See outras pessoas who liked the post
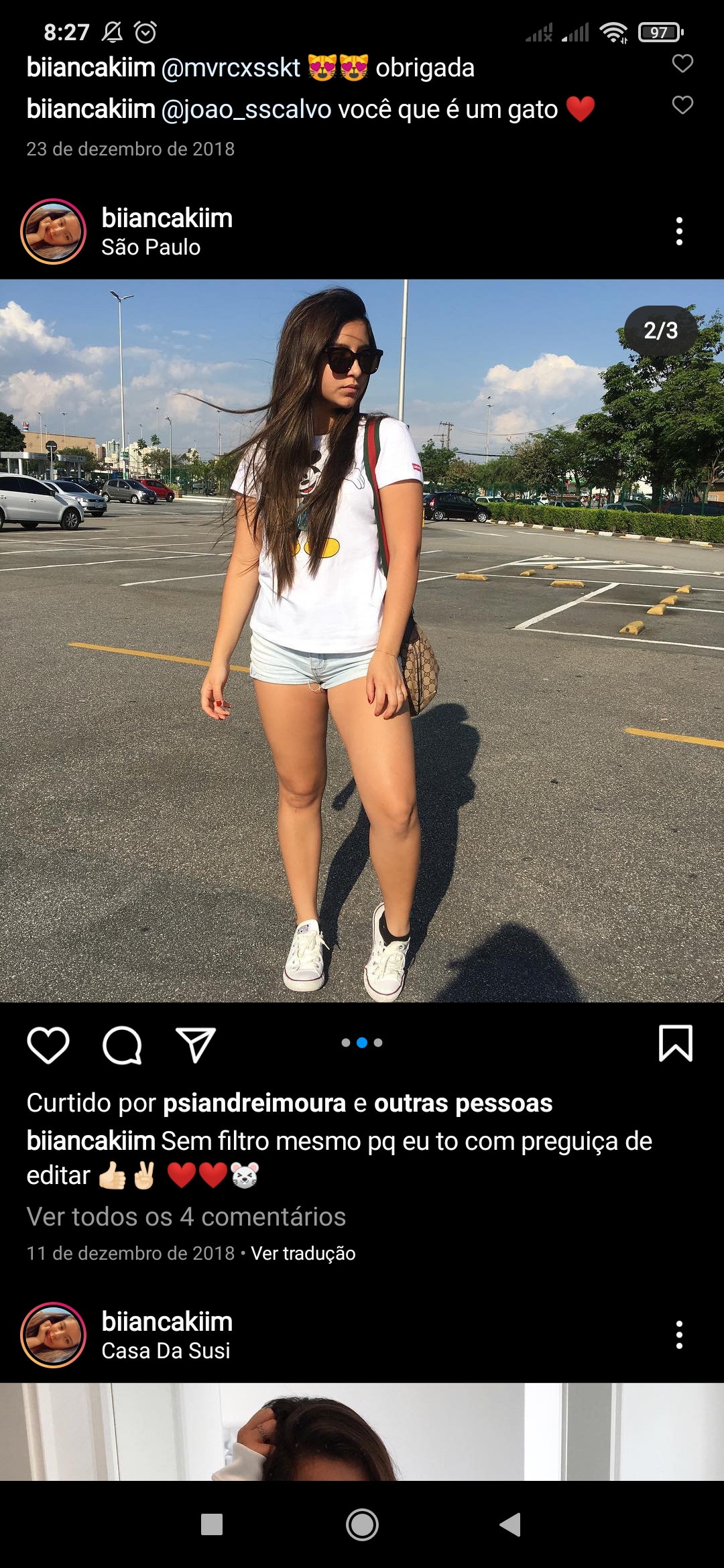724x1568 pixels. point(463,1103)
